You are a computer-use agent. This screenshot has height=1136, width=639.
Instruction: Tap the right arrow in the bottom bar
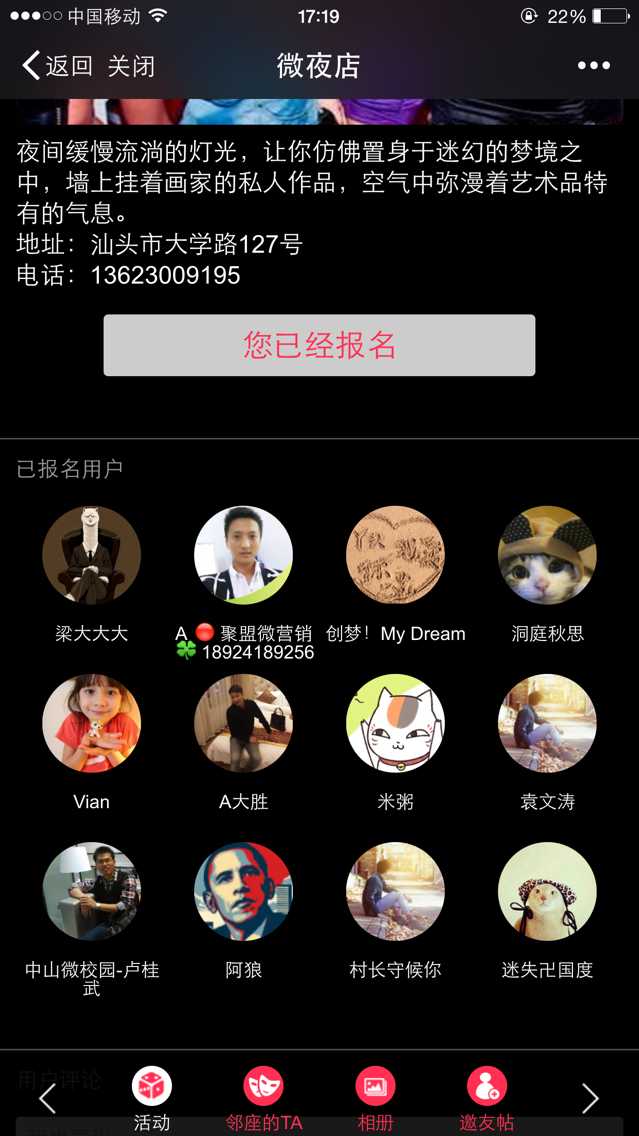[x=590, y=1098]
